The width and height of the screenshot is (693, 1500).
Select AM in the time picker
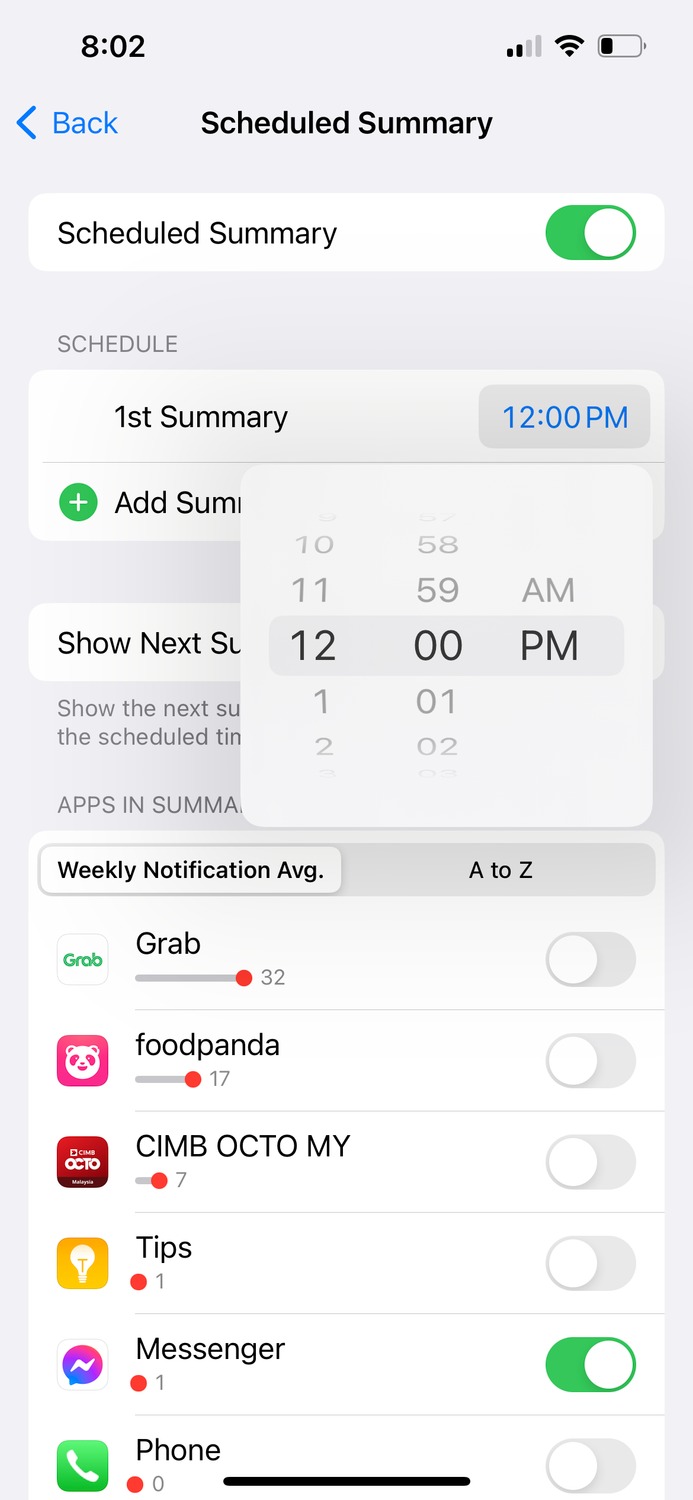[x=548, y=590]
